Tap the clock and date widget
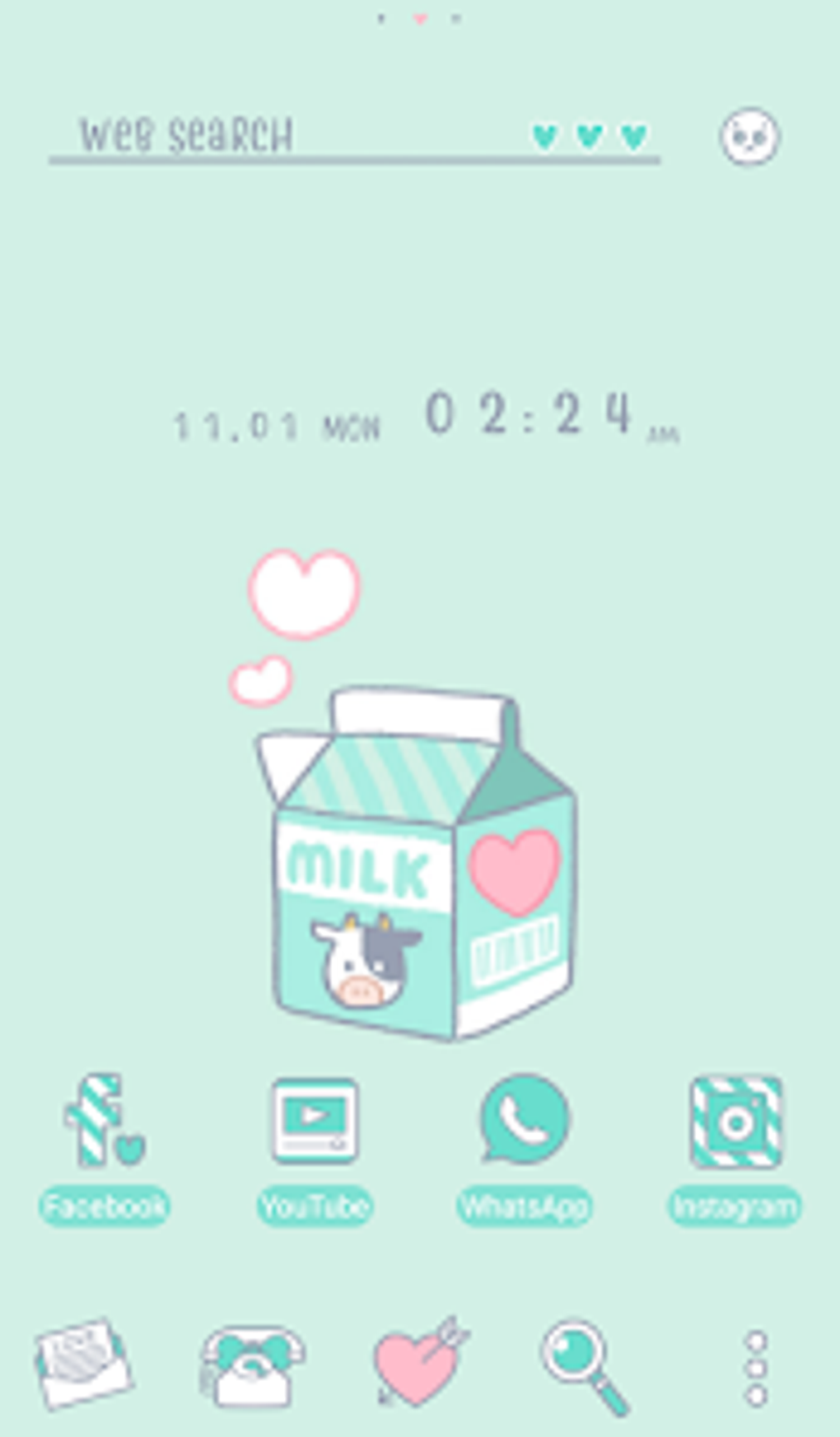The width and height of the screenshot is (840, 1437). pyautogui.click(x=426, y=418)
